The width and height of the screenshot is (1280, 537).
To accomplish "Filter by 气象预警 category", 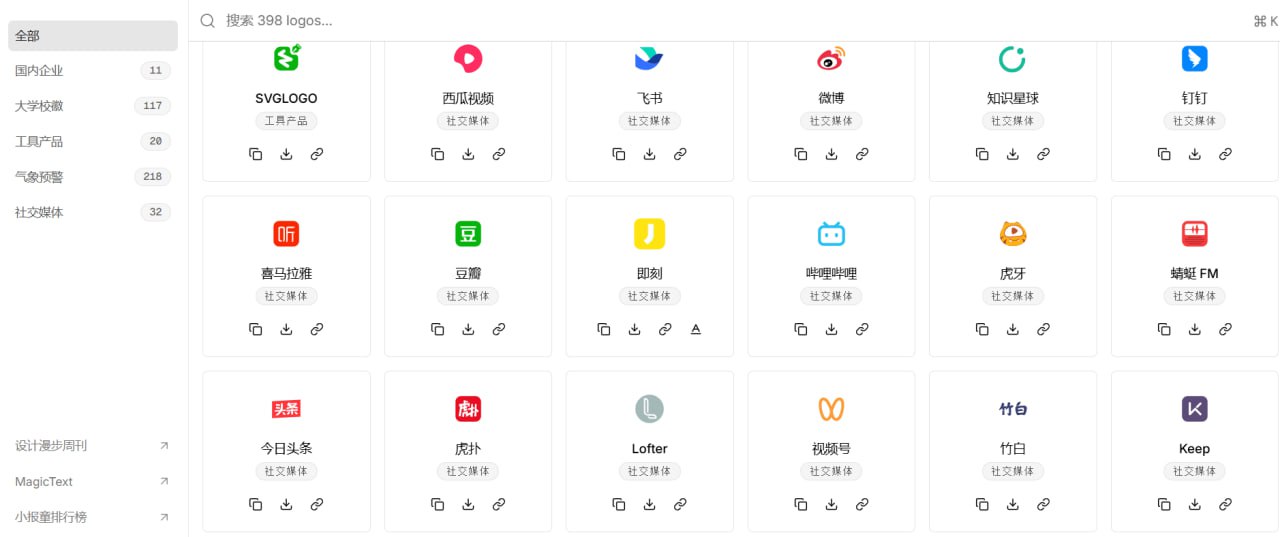I will click(92, 177).
